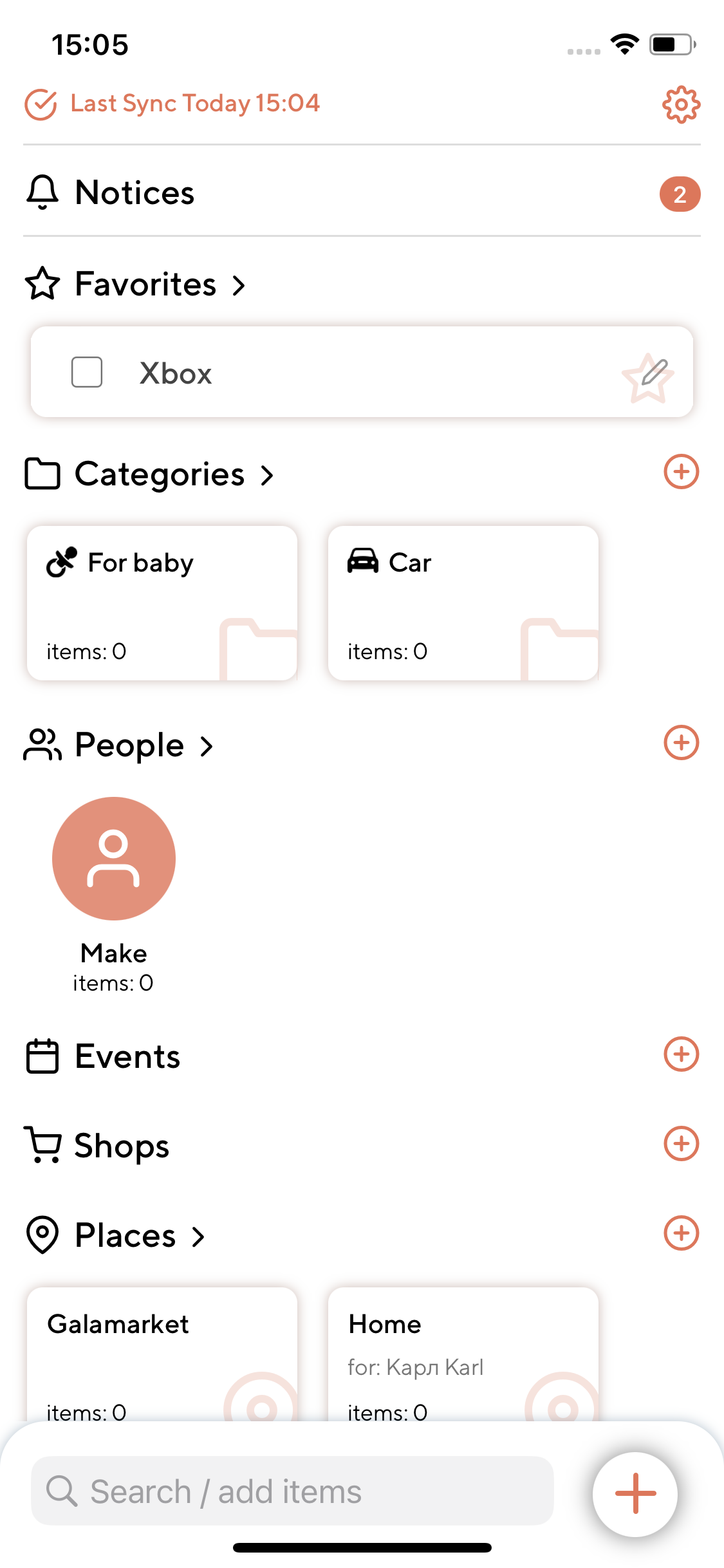The height and width of the screenshot is (1568, 724).
Task: Open the Home place card
Action: (x=463, y=1354)
